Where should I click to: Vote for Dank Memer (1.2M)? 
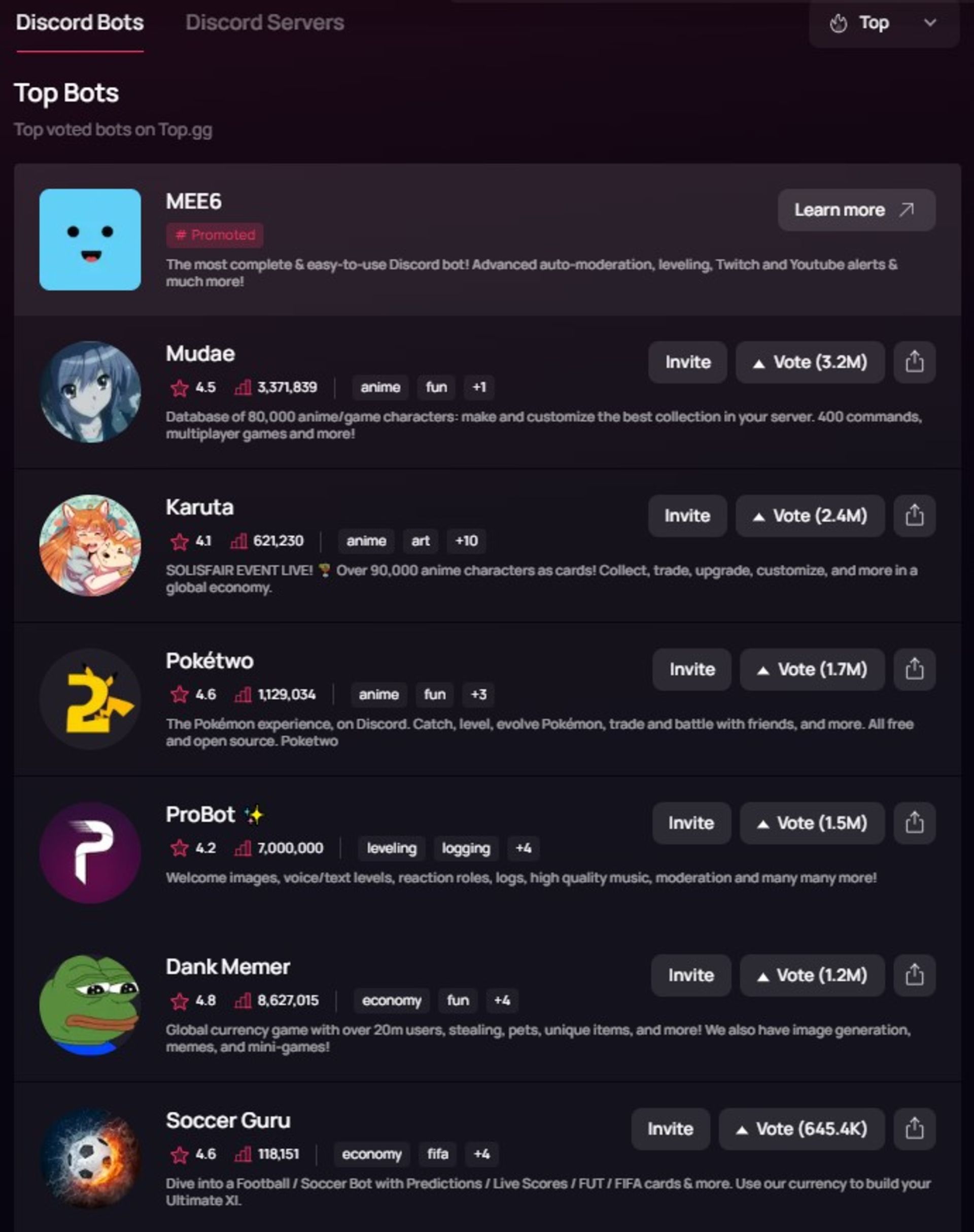click(x=812, y=975)
